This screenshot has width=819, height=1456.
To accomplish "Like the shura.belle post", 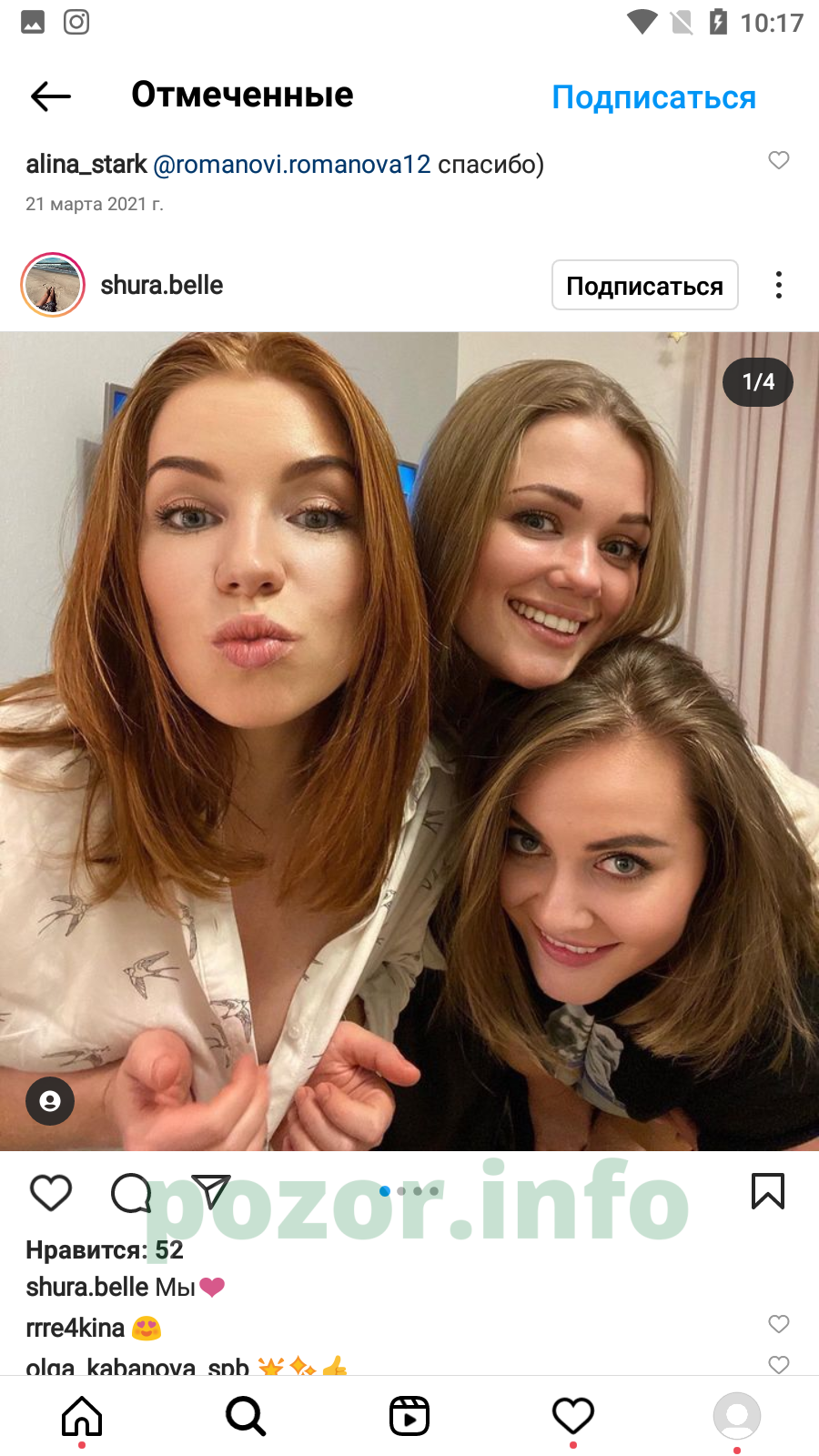I will click(51, 1192).
